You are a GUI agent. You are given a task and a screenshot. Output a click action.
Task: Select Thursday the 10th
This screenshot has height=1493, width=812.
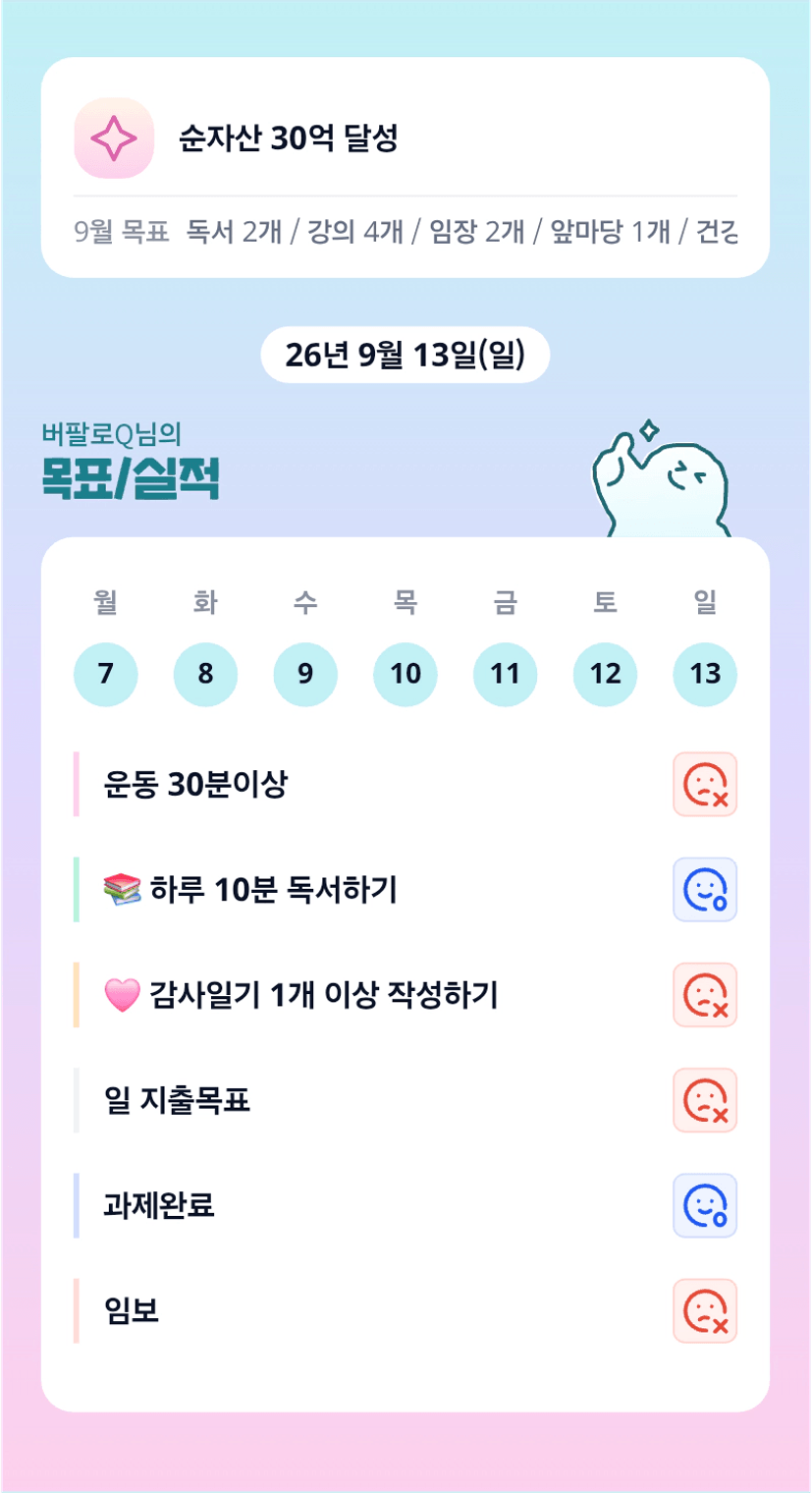(x=406, y=674)
